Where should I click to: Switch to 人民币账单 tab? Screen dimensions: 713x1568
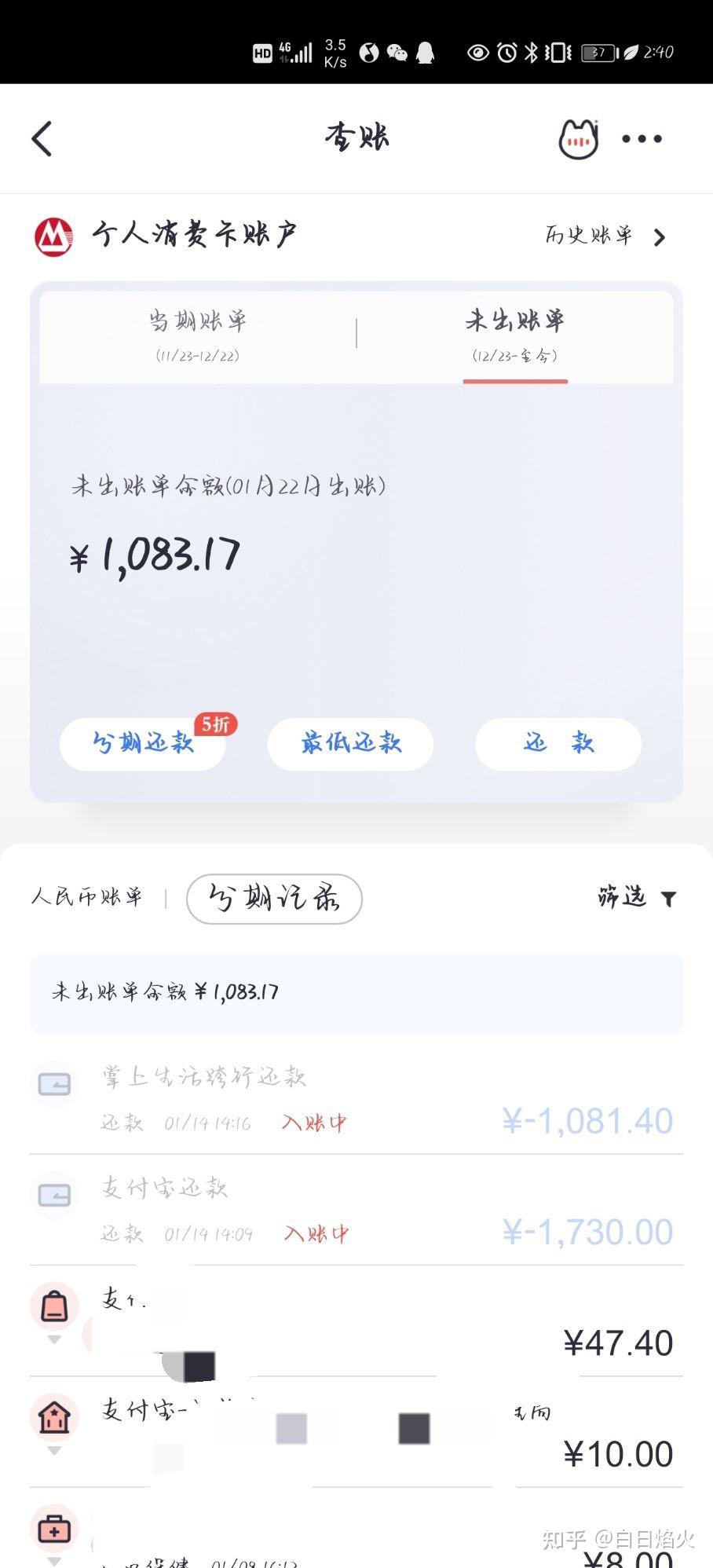tap(87, 897)
